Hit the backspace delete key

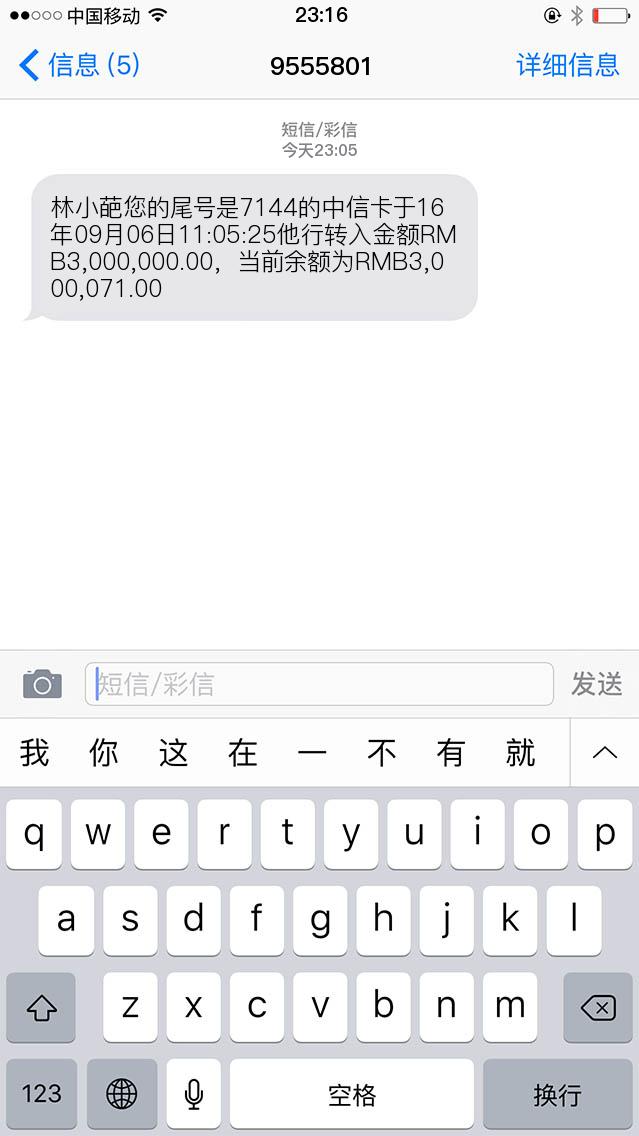click(598, 1008)
